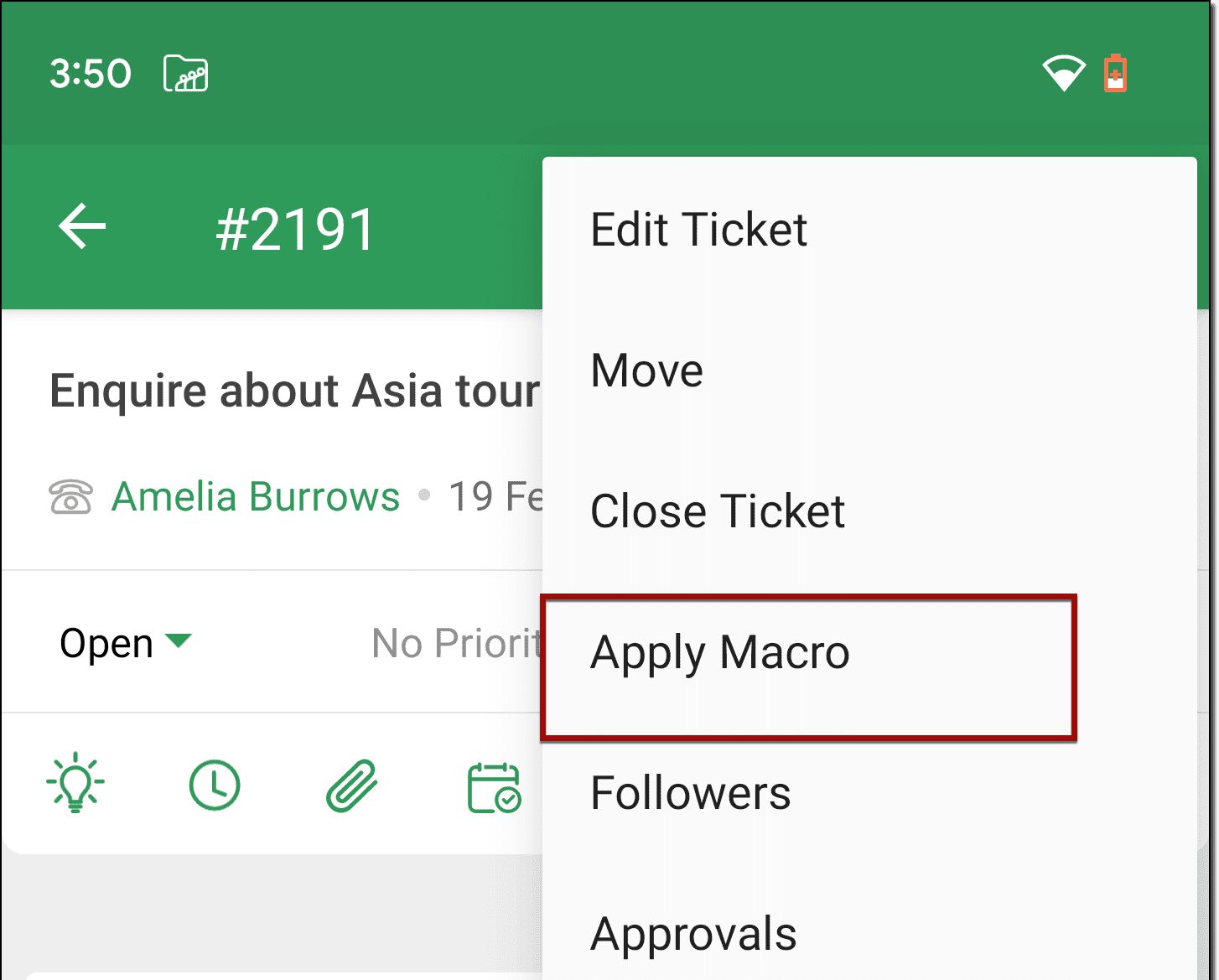Tap the lightbulb suggestions icon

(x=75, y=784)
